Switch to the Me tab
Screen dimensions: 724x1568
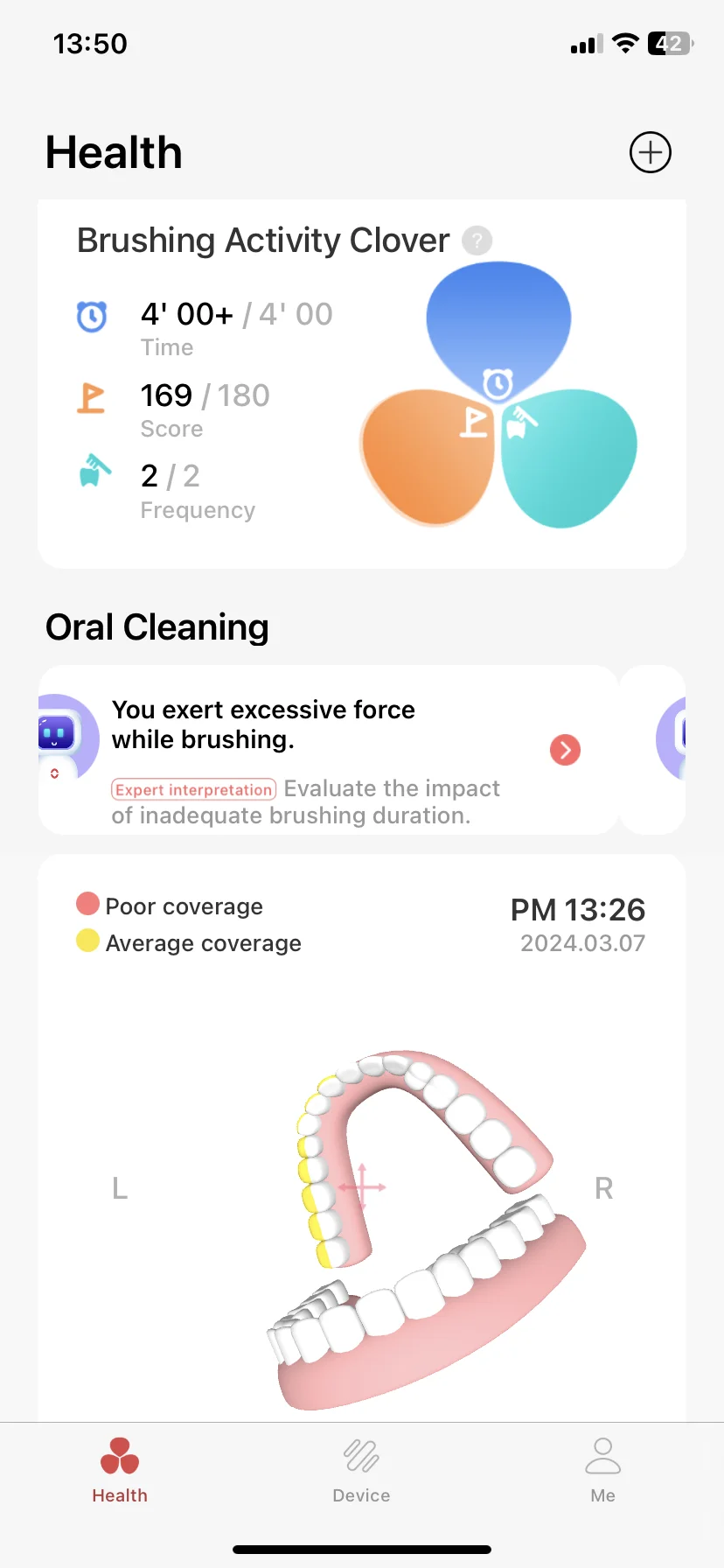coord(602,1472)
